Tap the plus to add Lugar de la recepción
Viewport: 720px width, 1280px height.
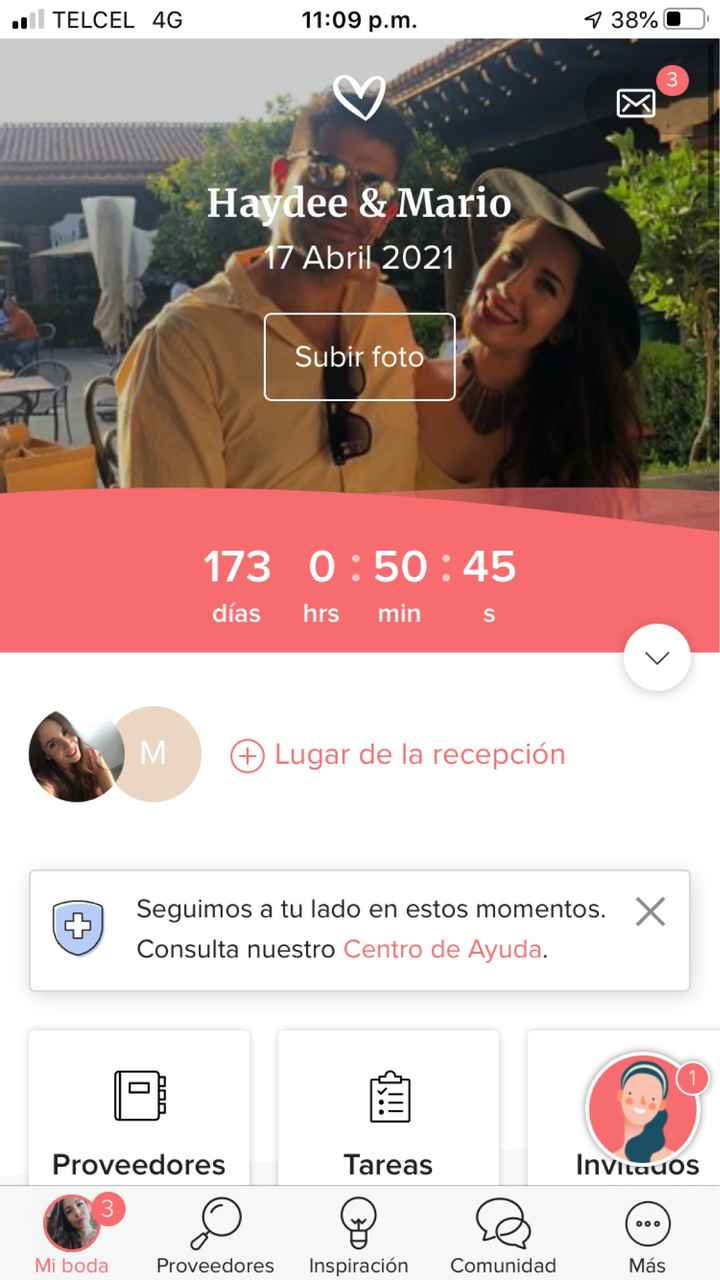[x=247, y=755]
